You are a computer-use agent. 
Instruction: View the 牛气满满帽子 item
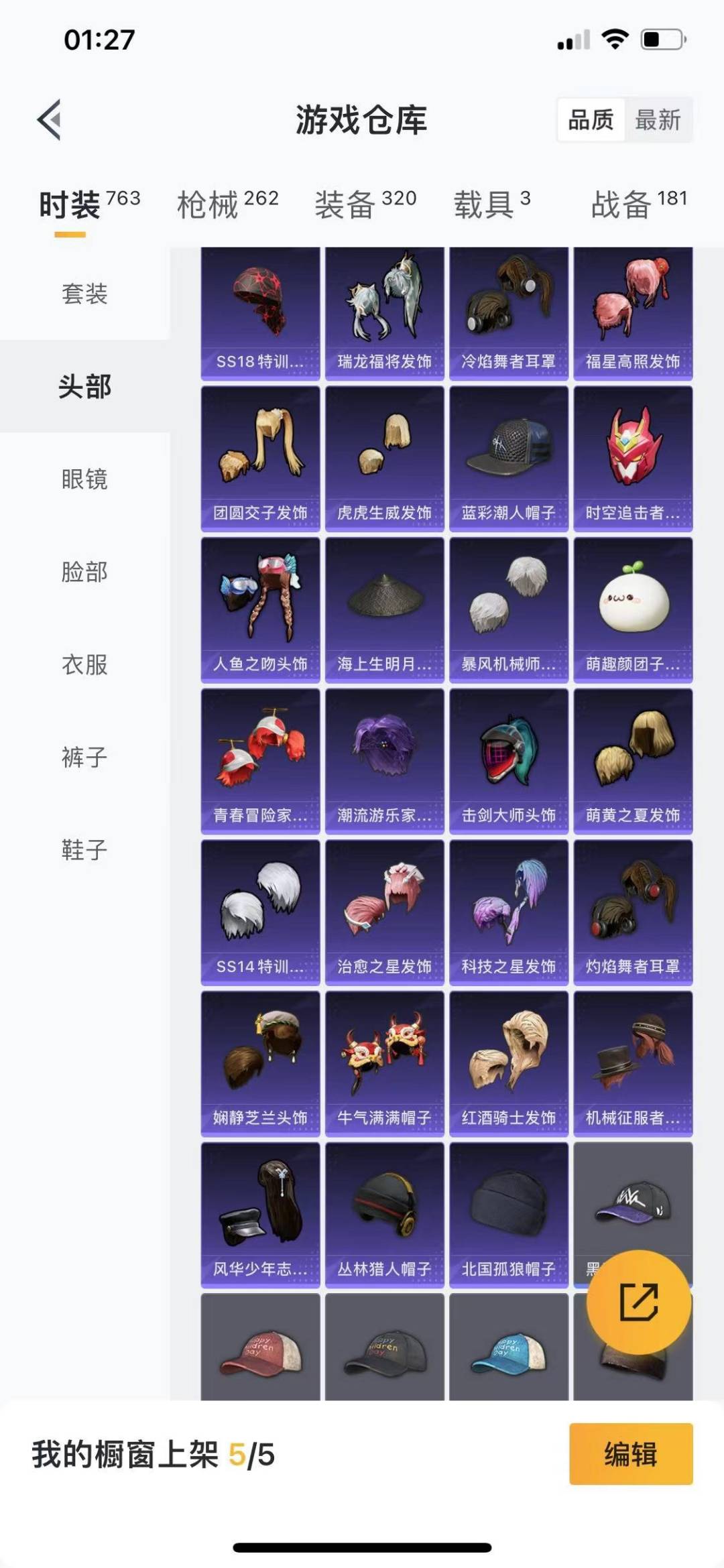[384, 1063]
